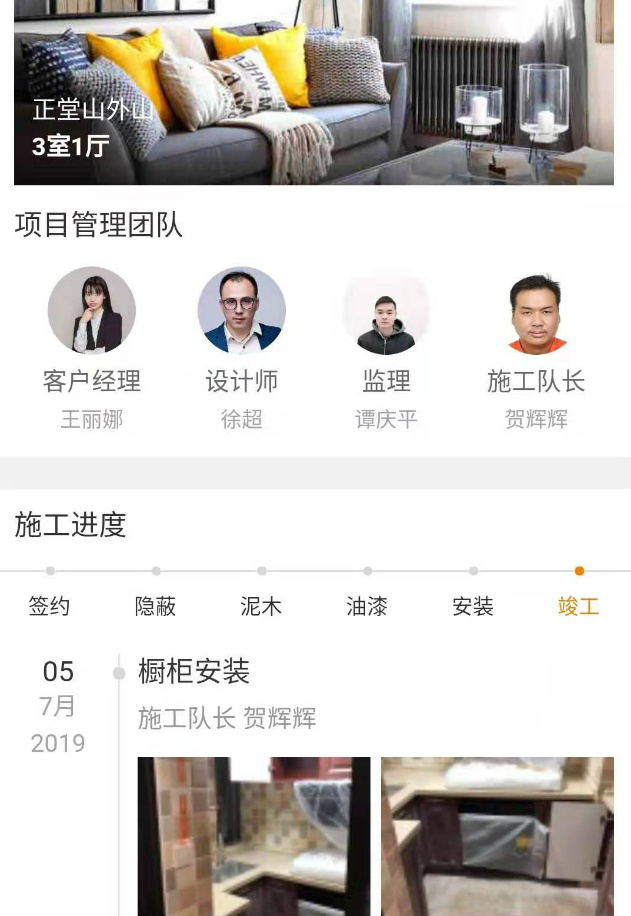Open designer 徐超's profile

coord(241,311)
